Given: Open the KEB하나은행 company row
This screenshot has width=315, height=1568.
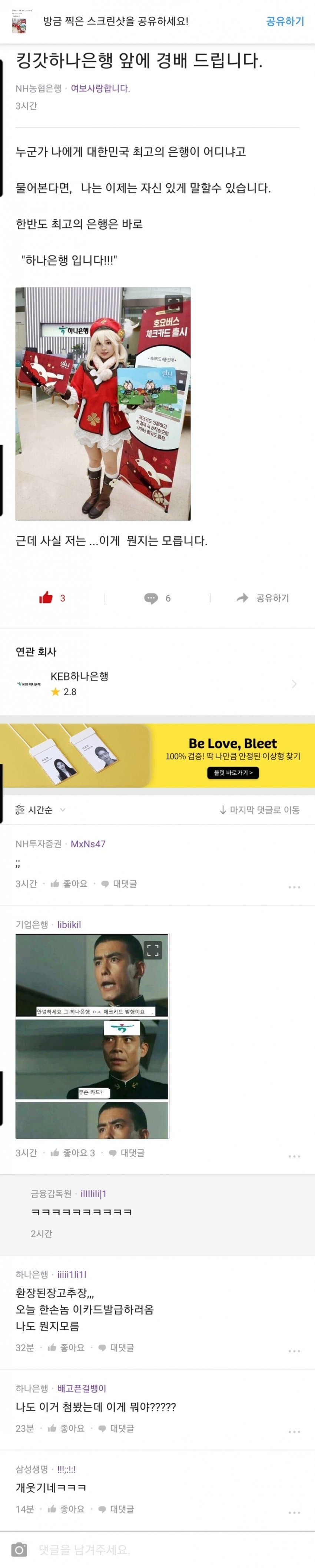Looking at the screenshot, I should [157, 683].
